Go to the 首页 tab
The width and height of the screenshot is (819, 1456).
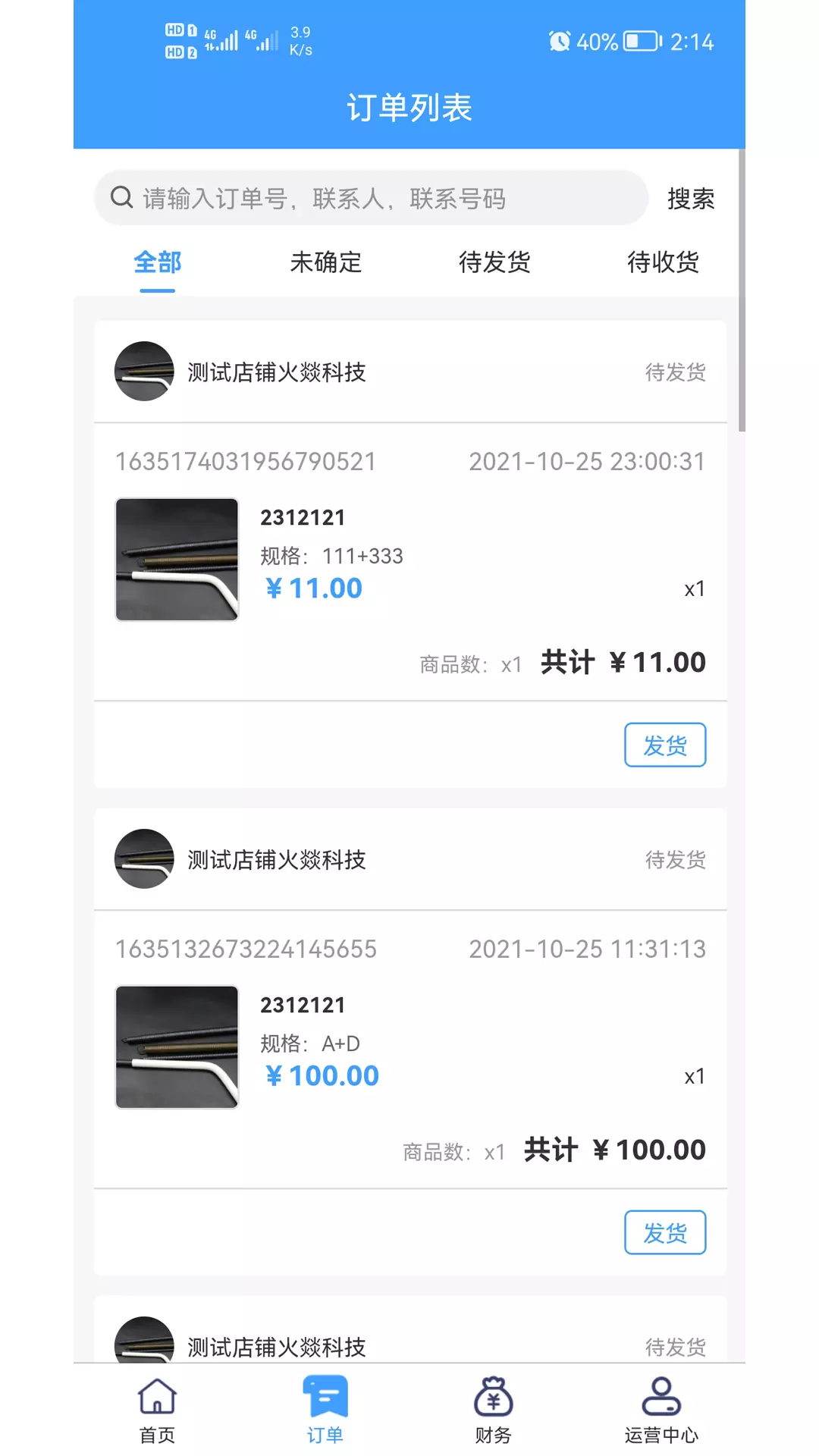pos(157,1410)
